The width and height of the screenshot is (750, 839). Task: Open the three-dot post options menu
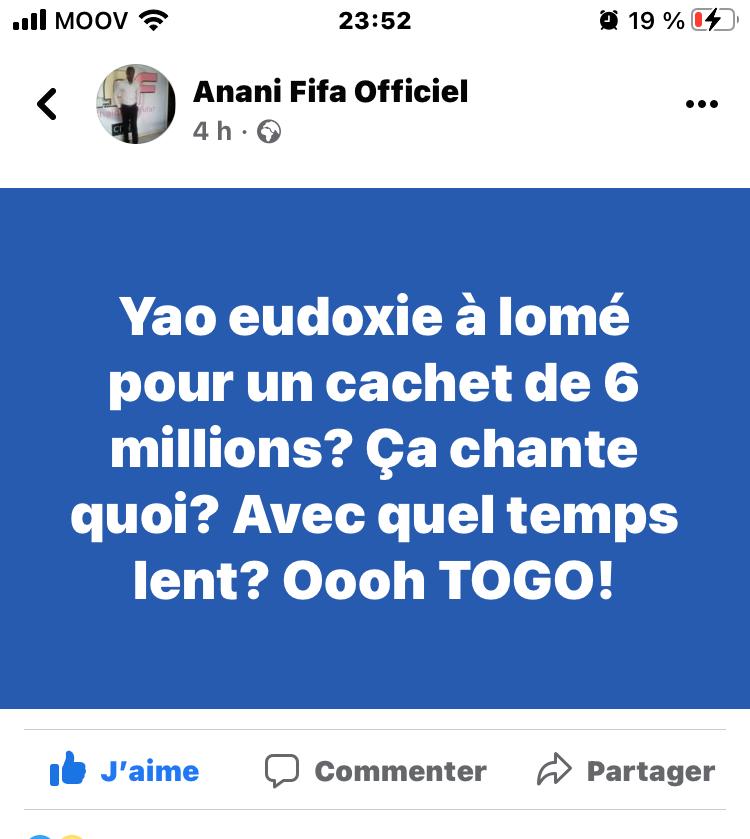701,104
